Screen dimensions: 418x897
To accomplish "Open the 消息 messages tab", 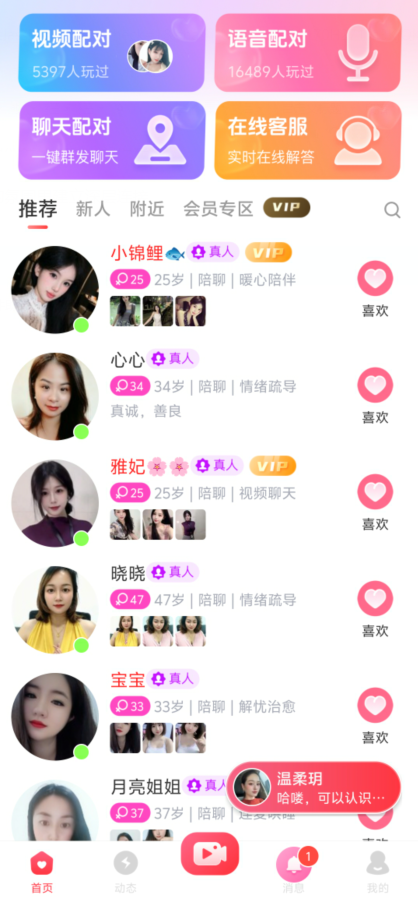I will coord(293,872).
